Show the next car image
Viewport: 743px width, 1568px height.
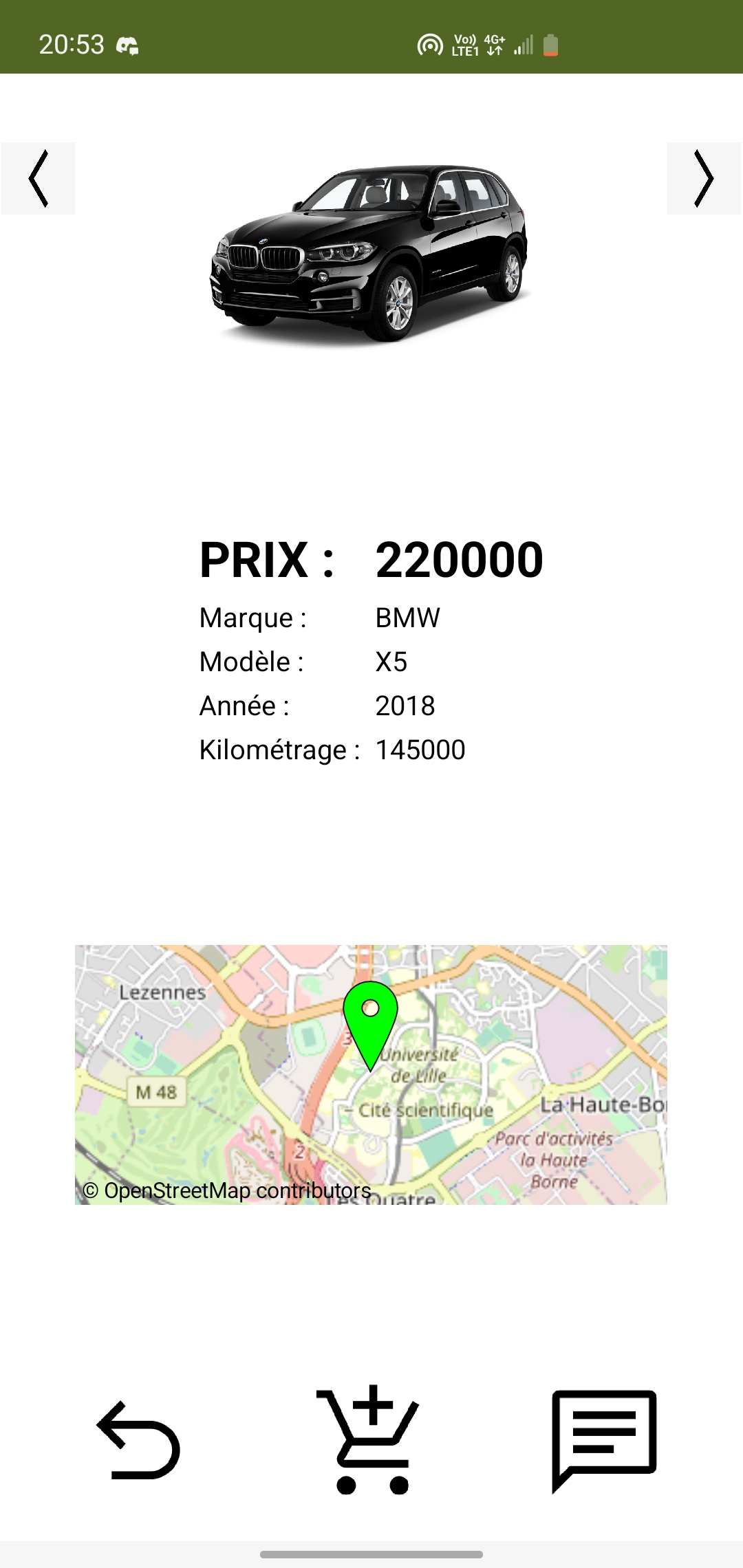703,179
